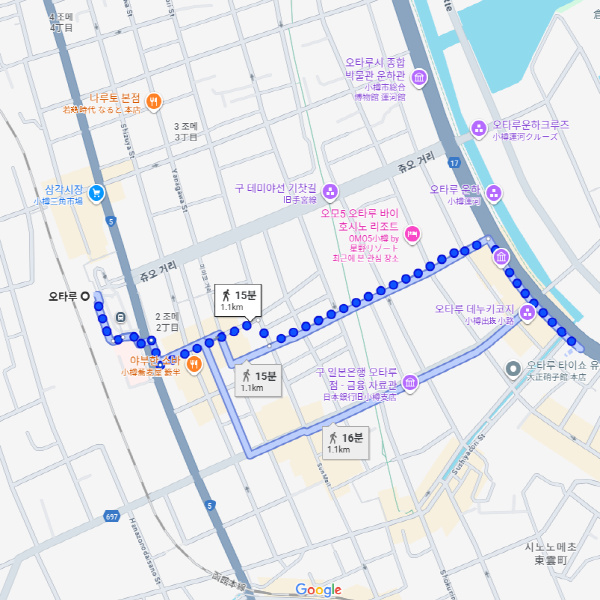Select the 아부리야 restaurant marker

click(x=194, y=363)
